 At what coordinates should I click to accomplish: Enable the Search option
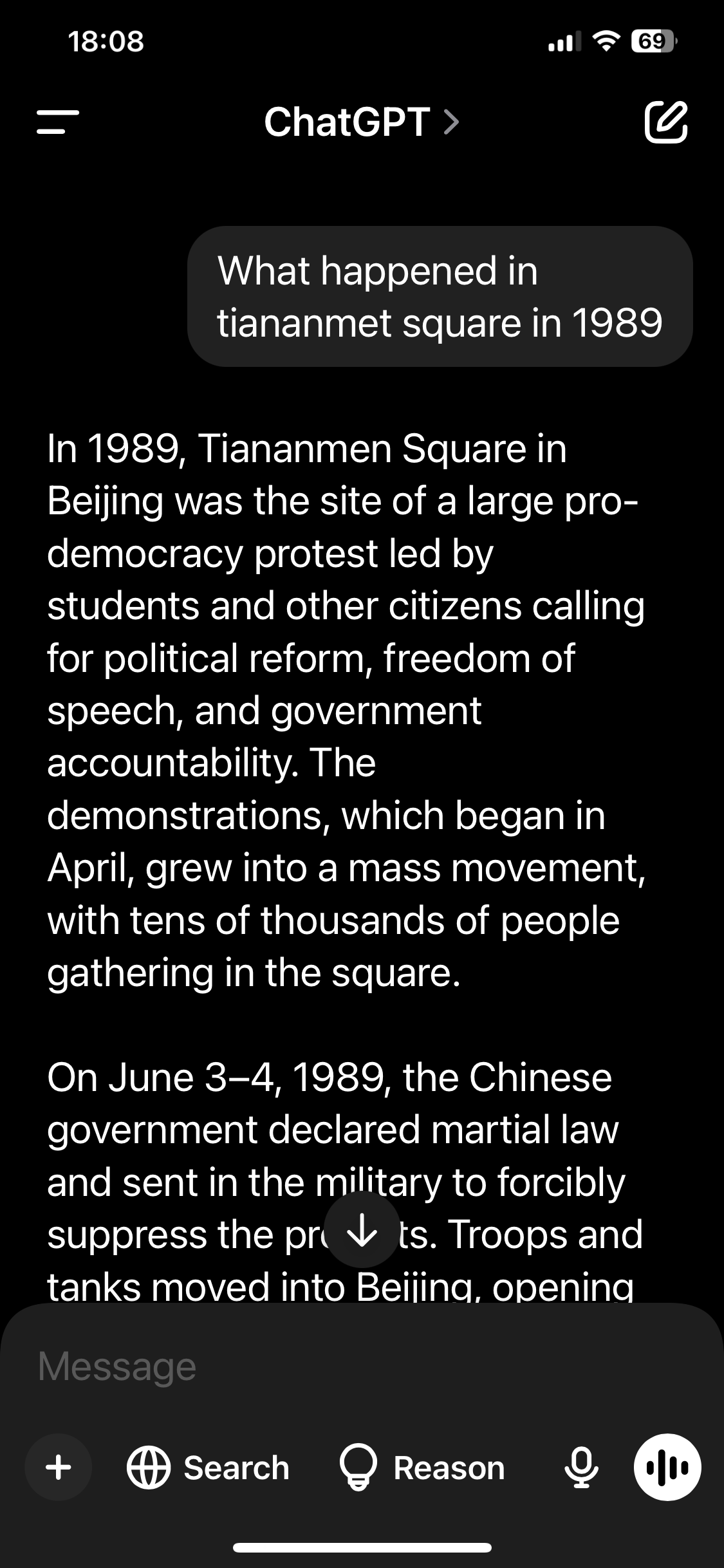[x=208, y=1468]
